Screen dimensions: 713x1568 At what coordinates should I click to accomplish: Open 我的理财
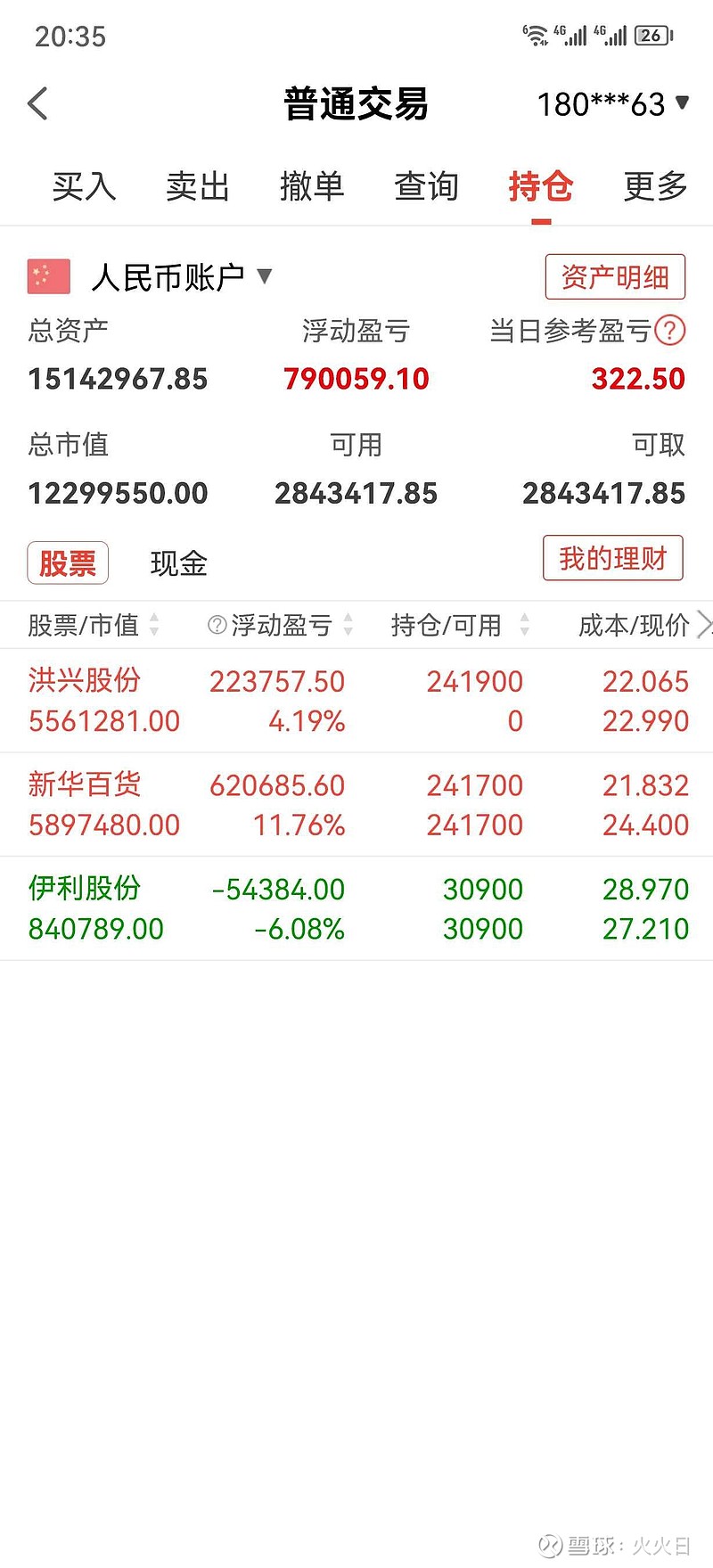point(613,558)
